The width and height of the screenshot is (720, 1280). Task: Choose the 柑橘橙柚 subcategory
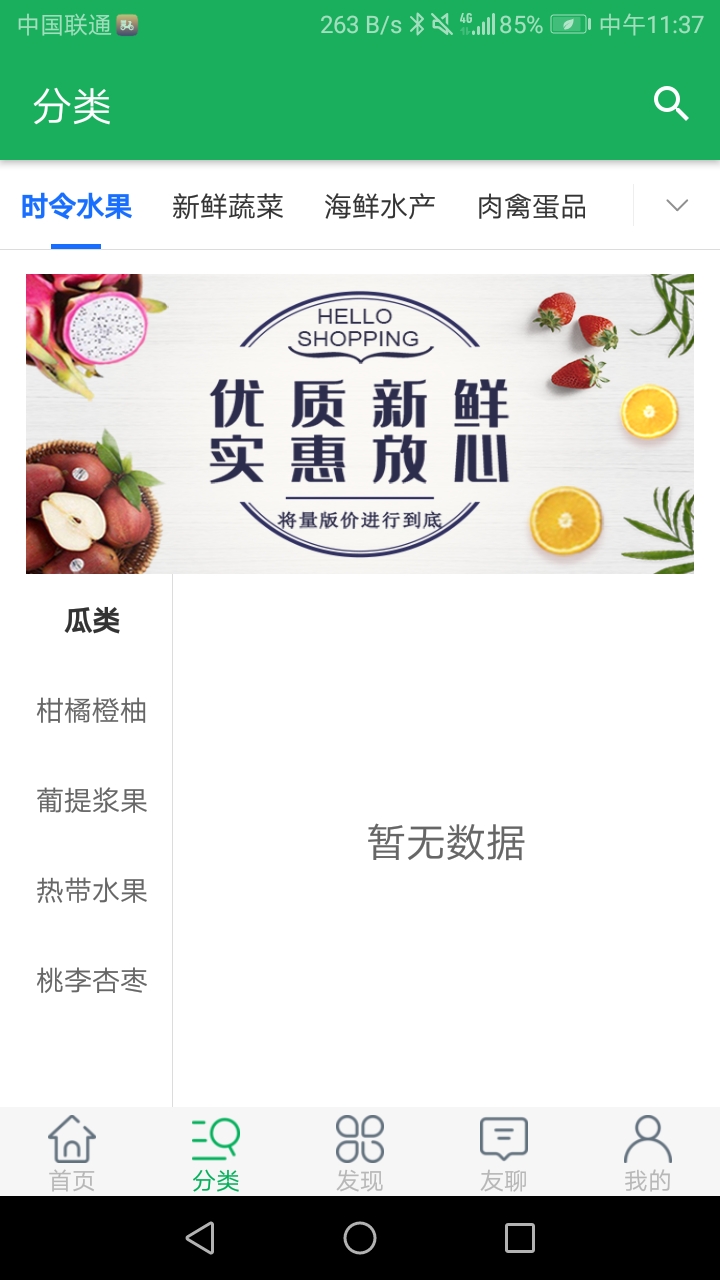click(92, 711)
